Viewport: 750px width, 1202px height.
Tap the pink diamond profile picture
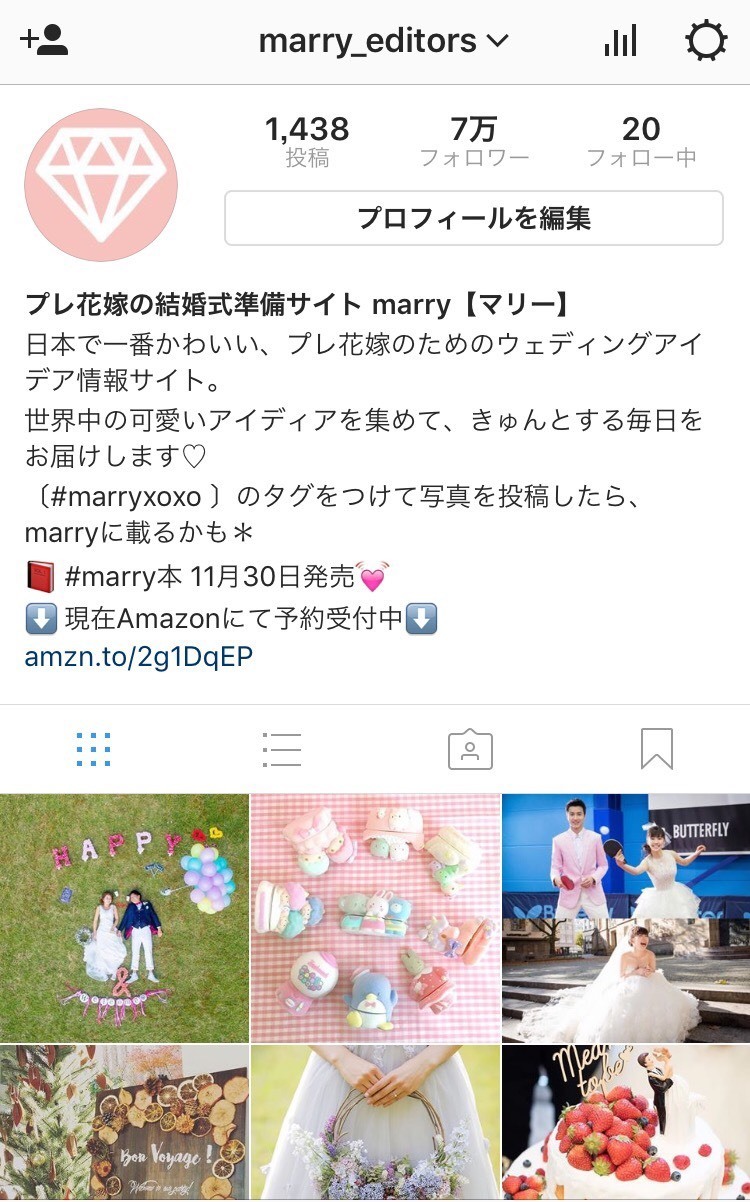click(101, 185)
